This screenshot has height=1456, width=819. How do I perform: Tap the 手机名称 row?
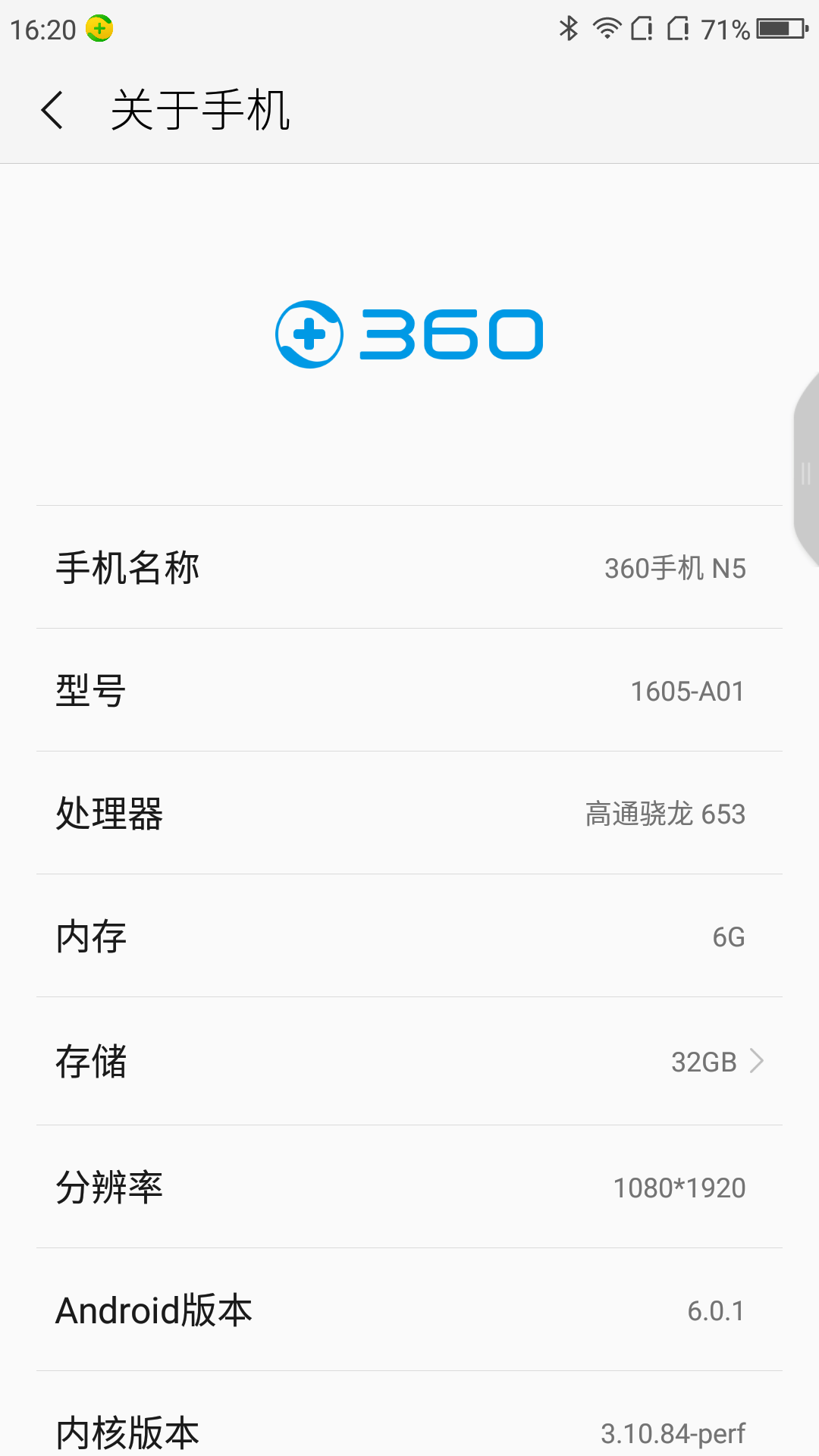point(409,567)
